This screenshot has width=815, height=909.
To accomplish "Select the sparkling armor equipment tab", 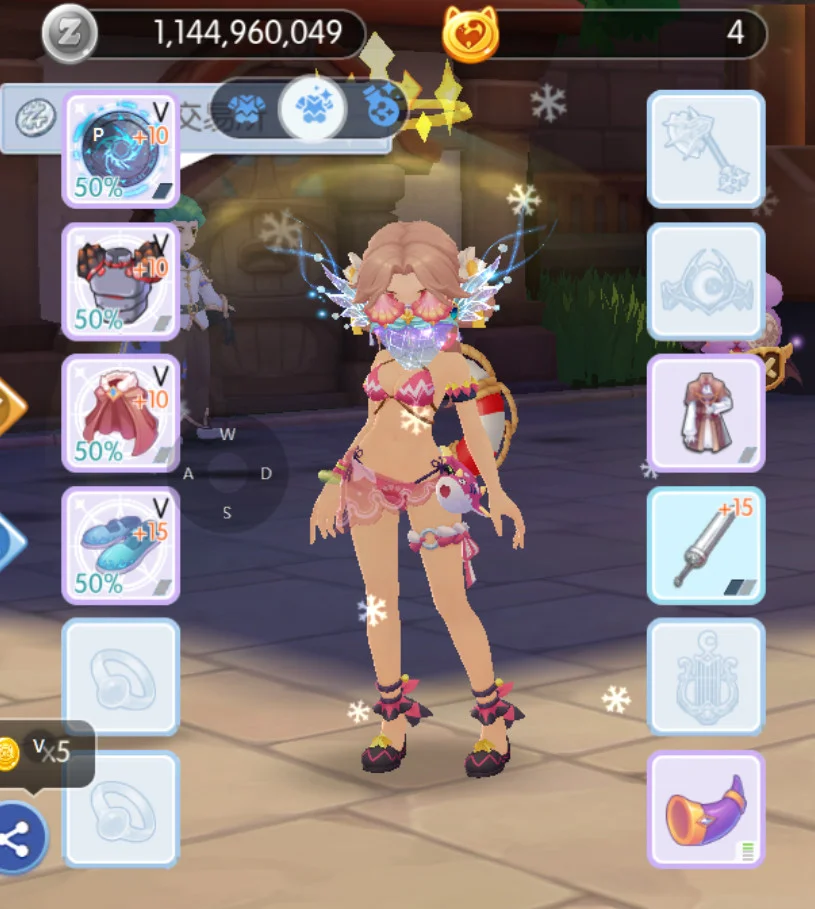I will coord(312,107).
